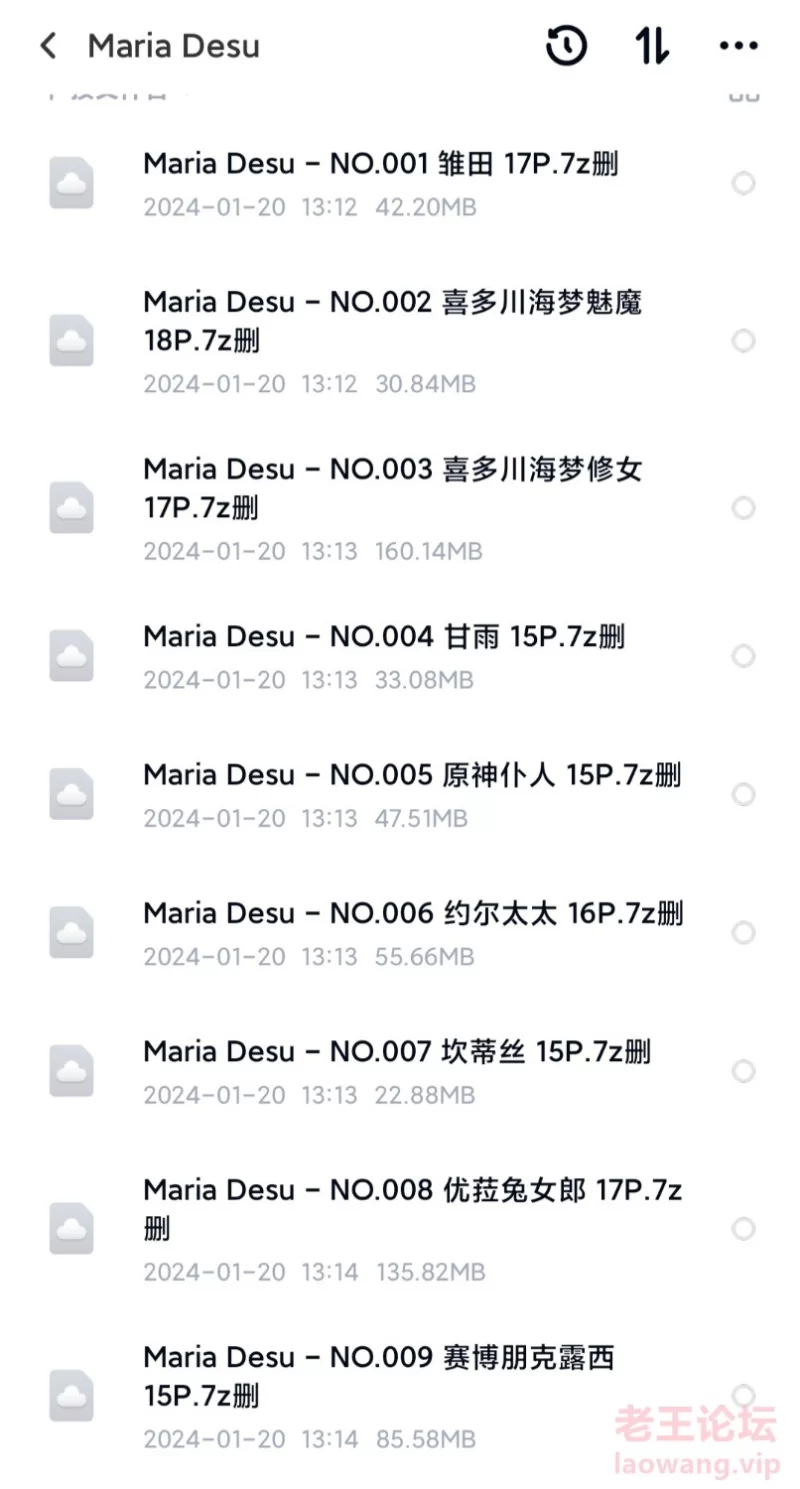
Task: Open file NO.005 原神仆人 15P.7z
Action: click(400, 795)
